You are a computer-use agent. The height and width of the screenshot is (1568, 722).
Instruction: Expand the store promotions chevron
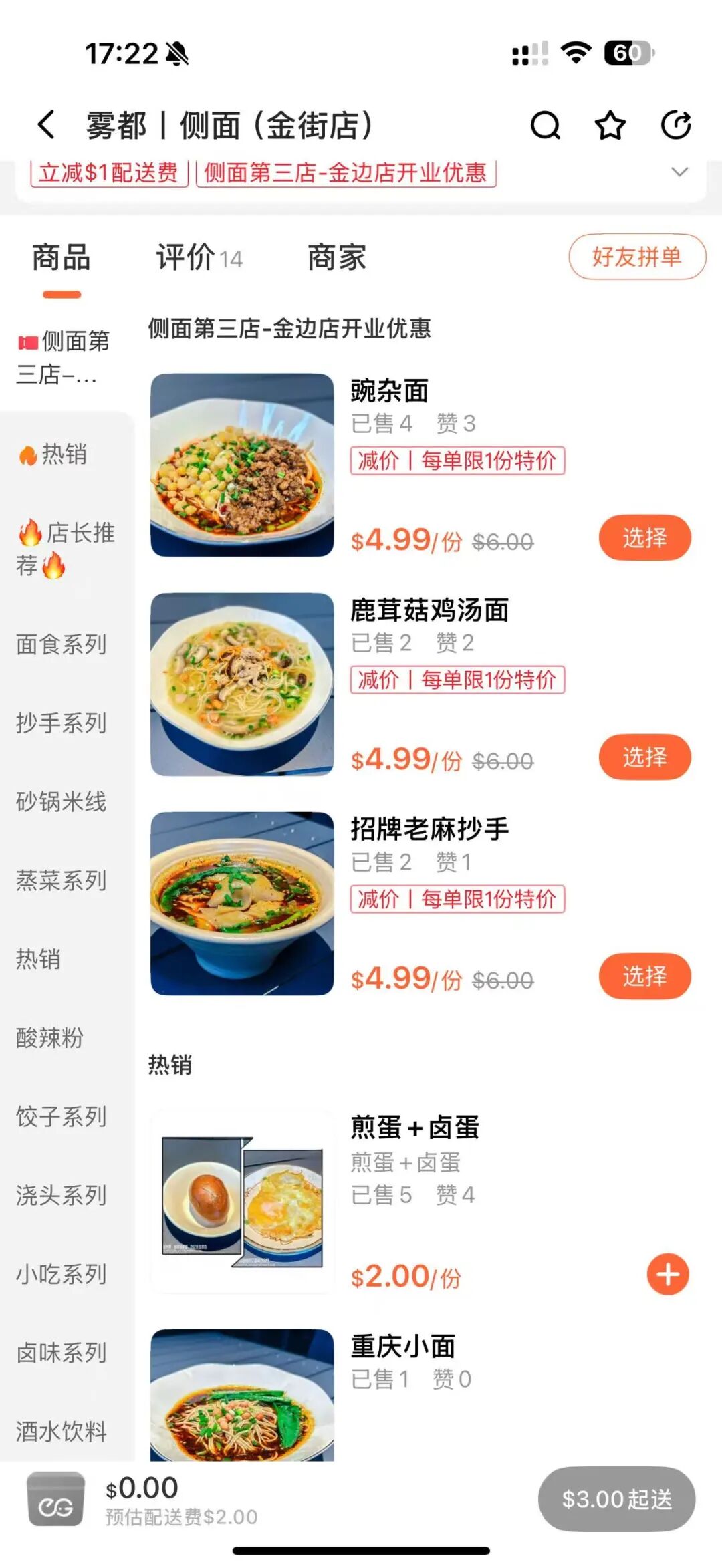click(x=679, y=172)
